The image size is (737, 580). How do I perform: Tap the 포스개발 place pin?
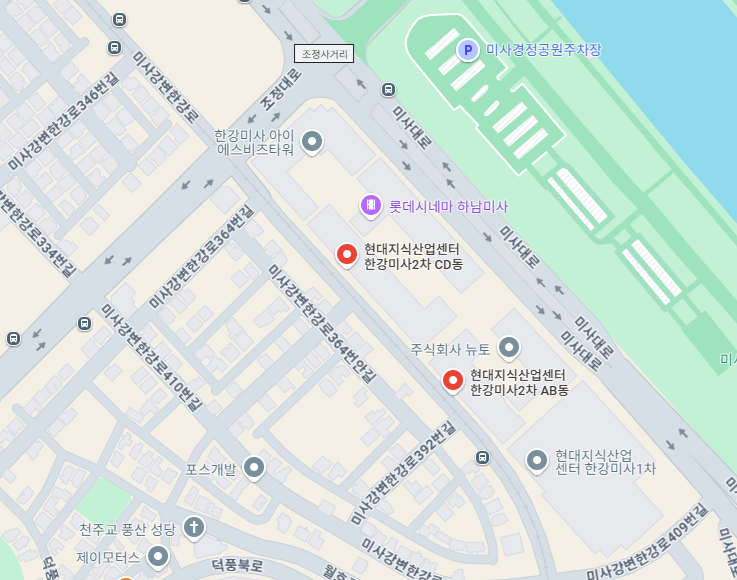click(x=254, y=467)
